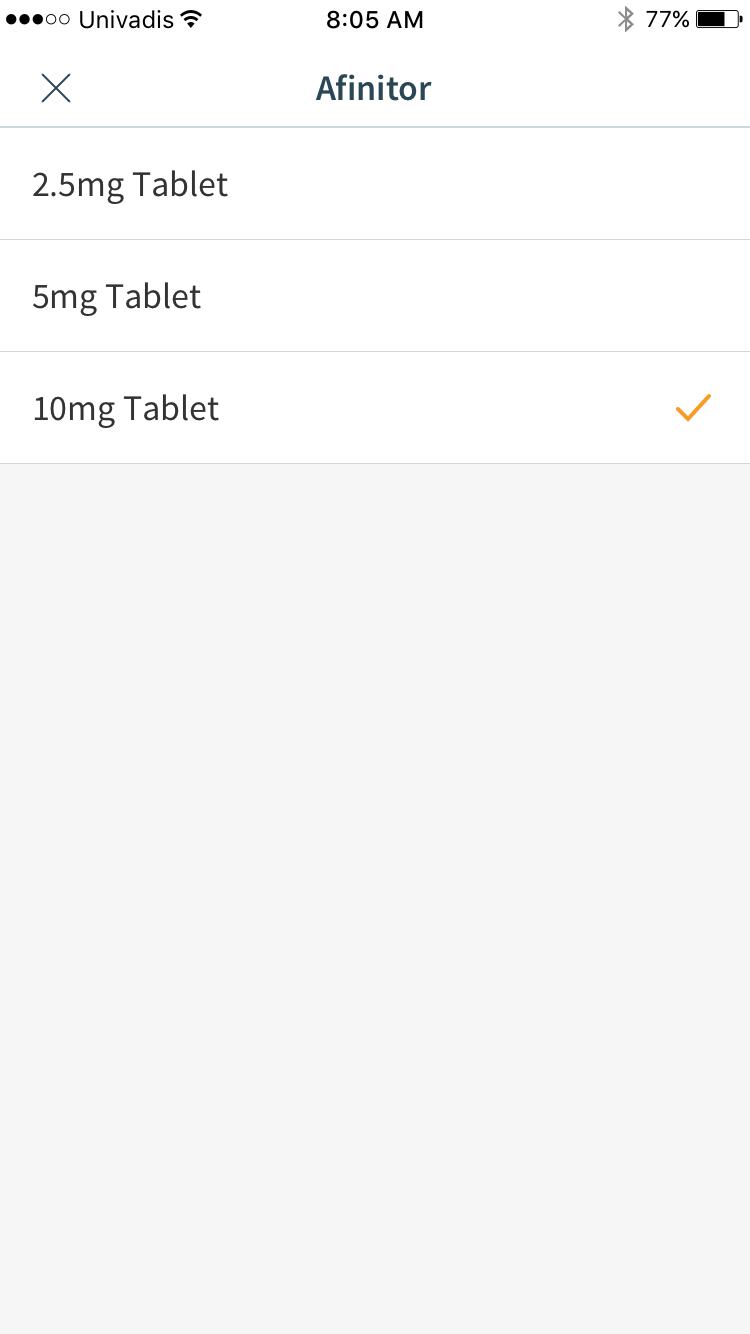Tap the selected 10mg Tablet row

click(x=375, y=408)
